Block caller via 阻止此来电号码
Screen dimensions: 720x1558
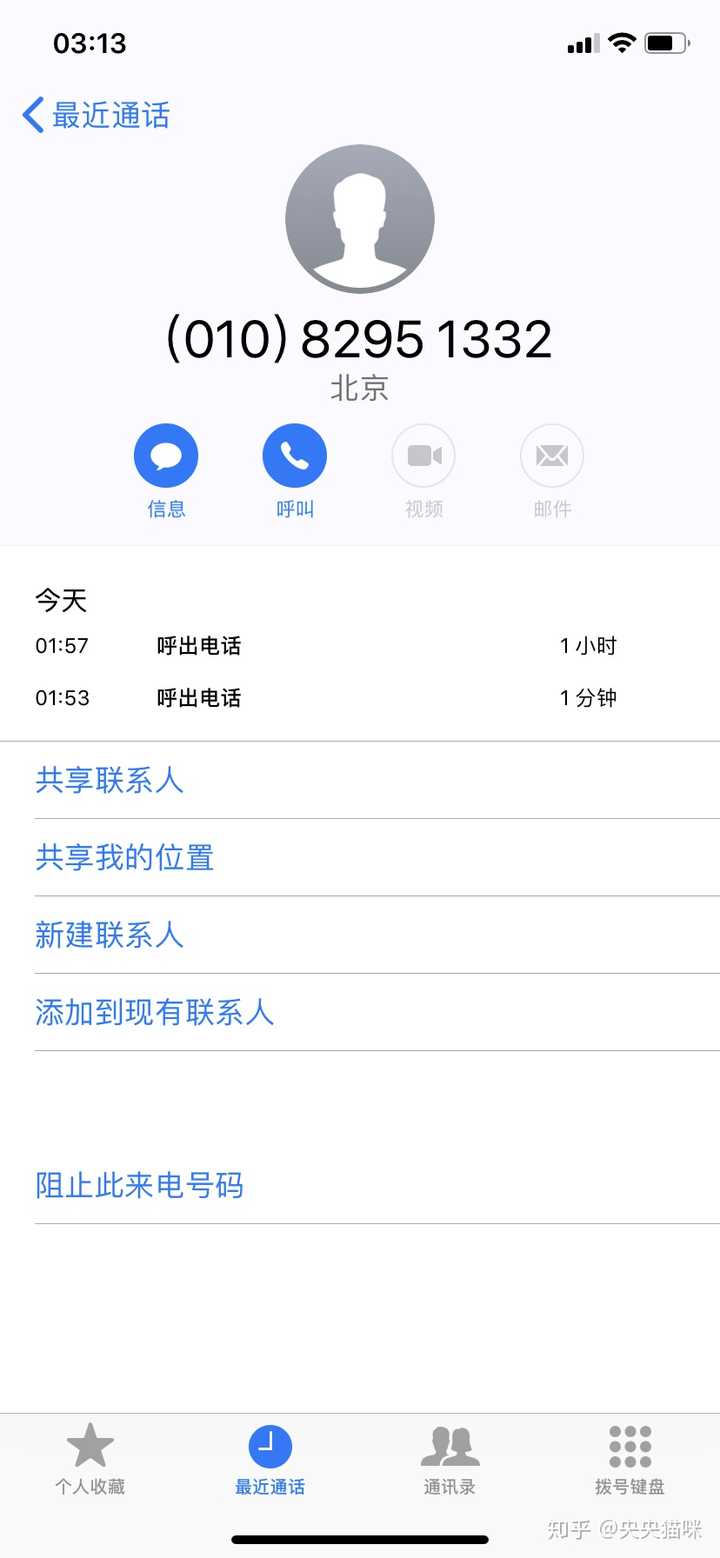140,1186
